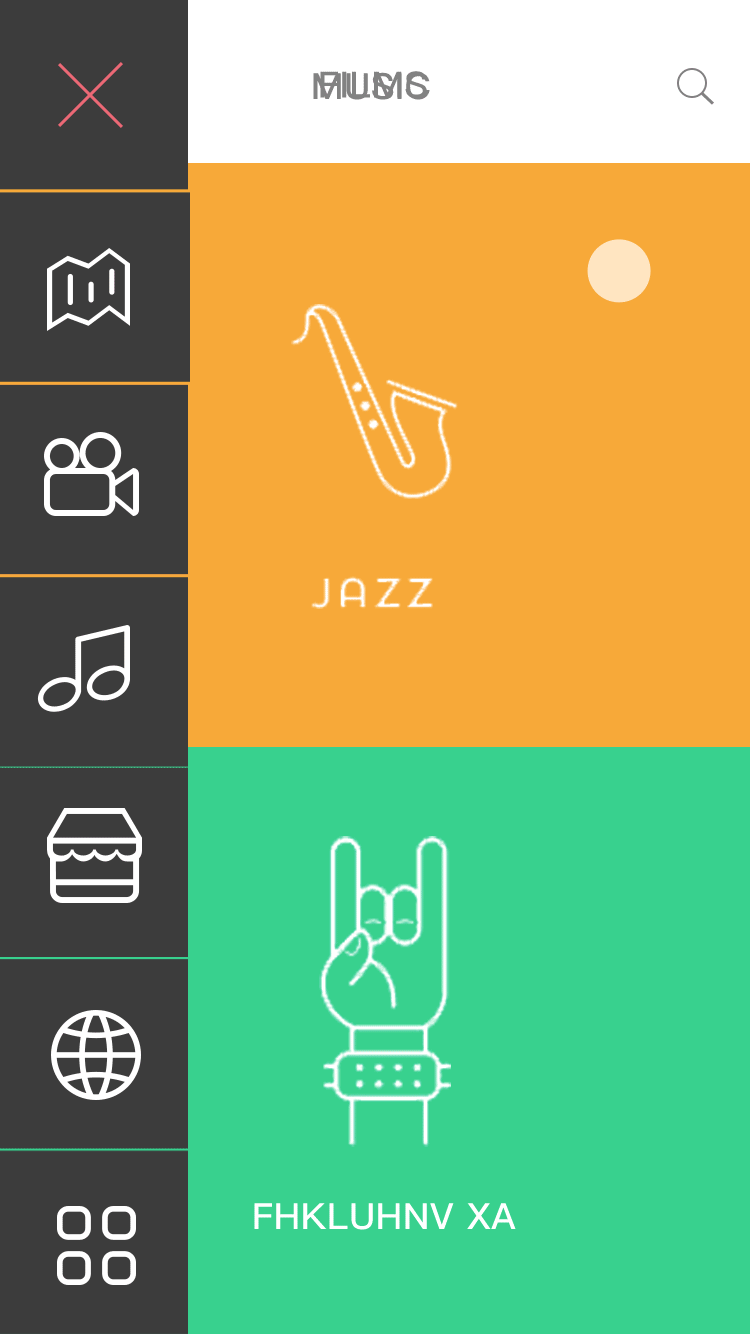Open the rock hand category card

click(x=468, y=1040)
